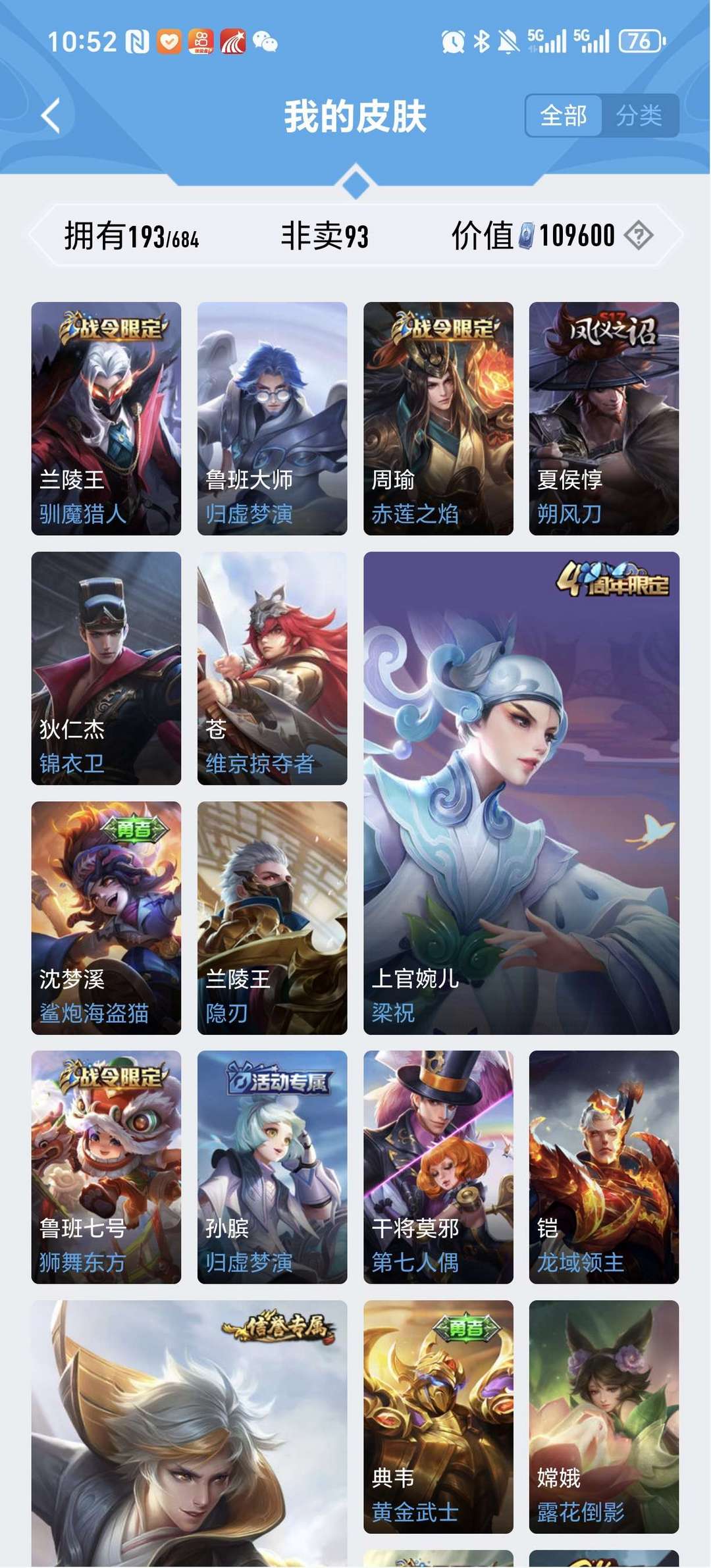View 周瑜 赤莲之焰 skin
Image resolution: width=711 pixels, height=1568 pixels.
coord(438,418)
